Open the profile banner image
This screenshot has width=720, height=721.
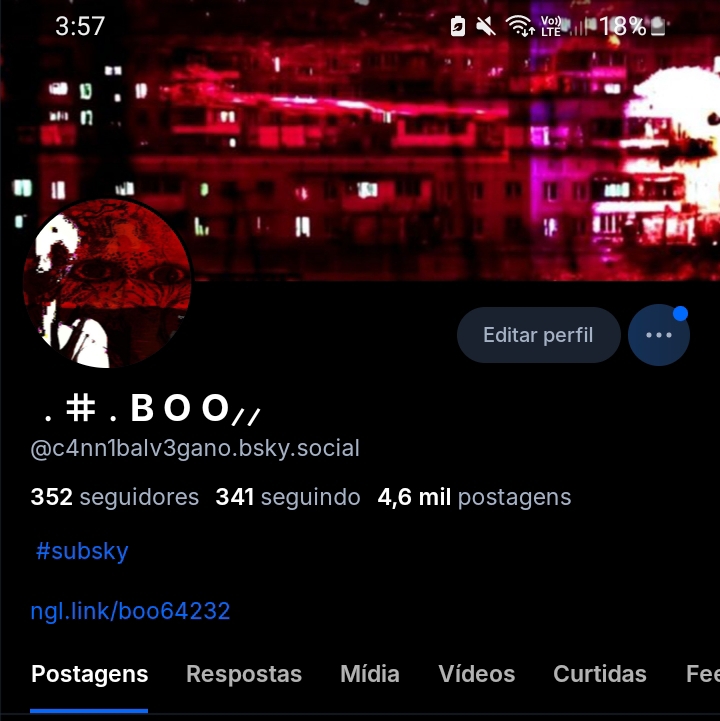[400, 140]
